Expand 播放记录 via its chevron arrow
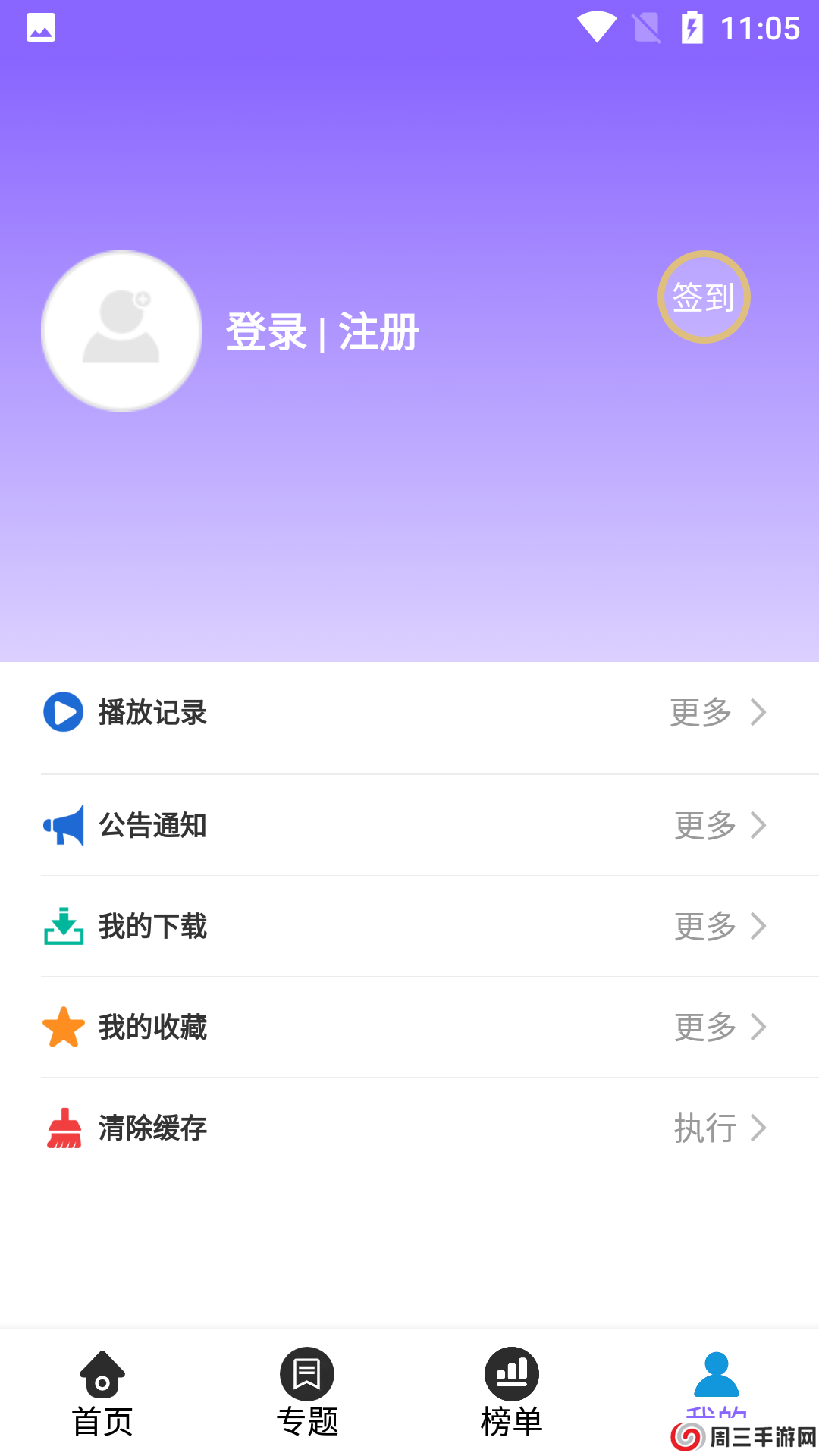The width and height of the screenshot is (819, 1456). 758,712
